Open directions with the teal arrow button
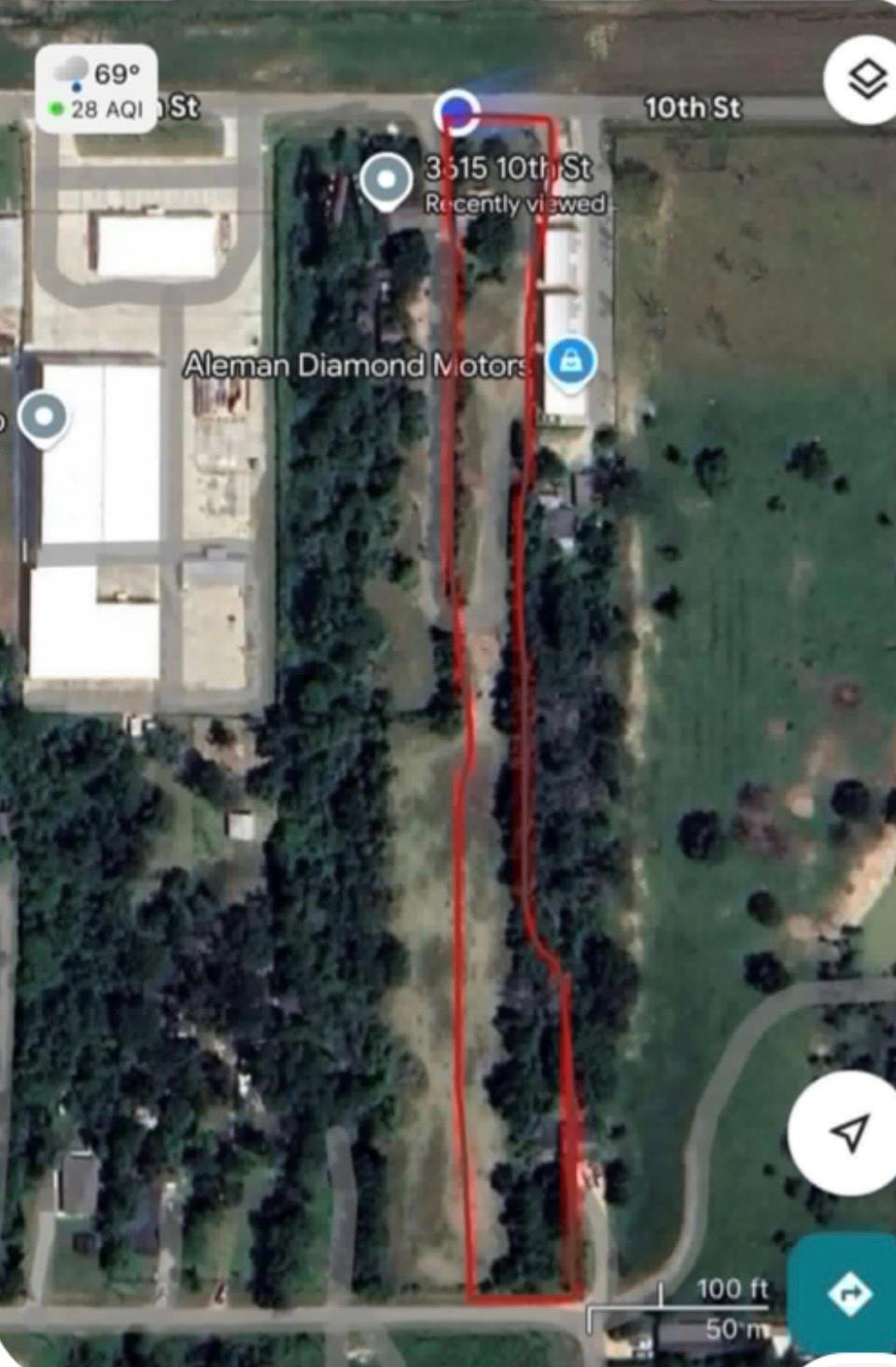 point(847,1294)
